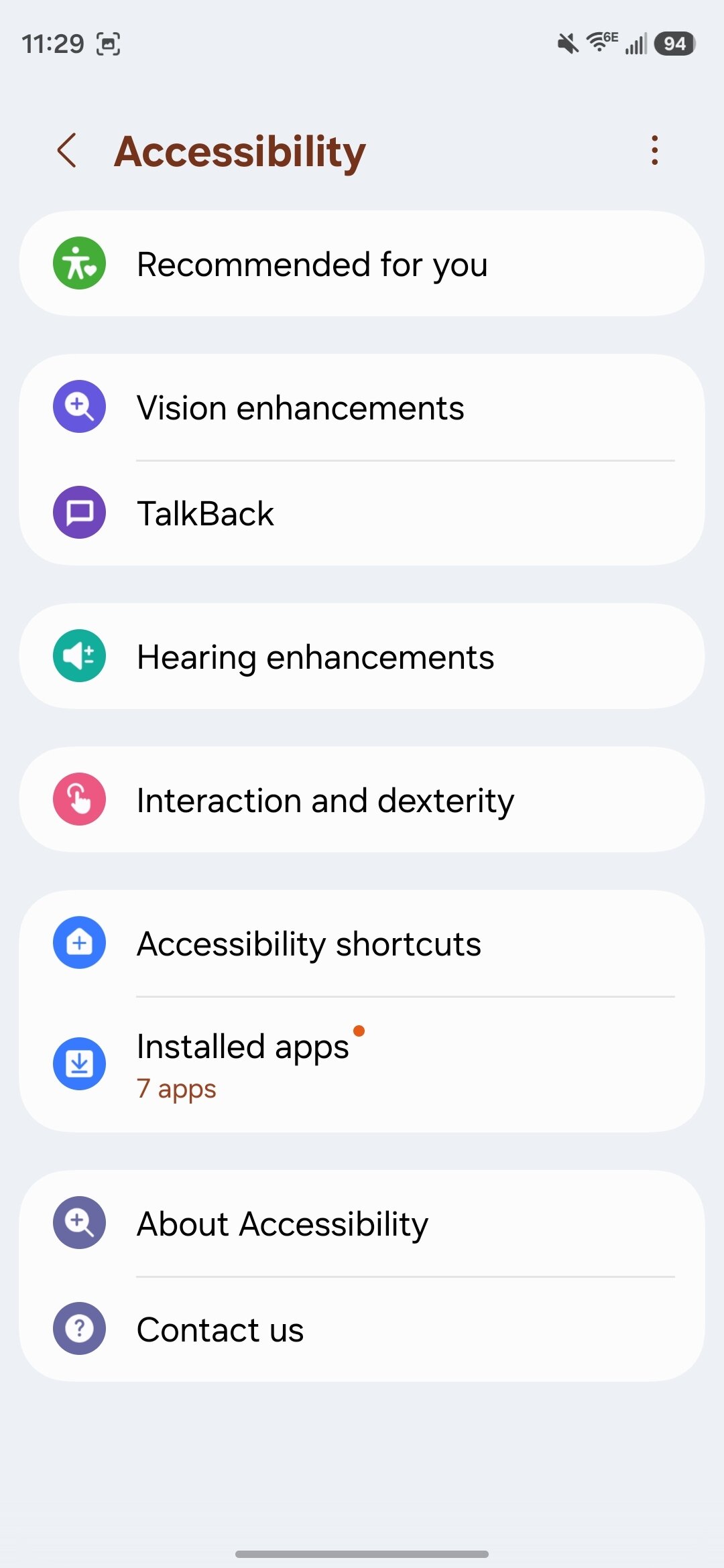Tap the green Recommended for you icon

pos(79,263)
